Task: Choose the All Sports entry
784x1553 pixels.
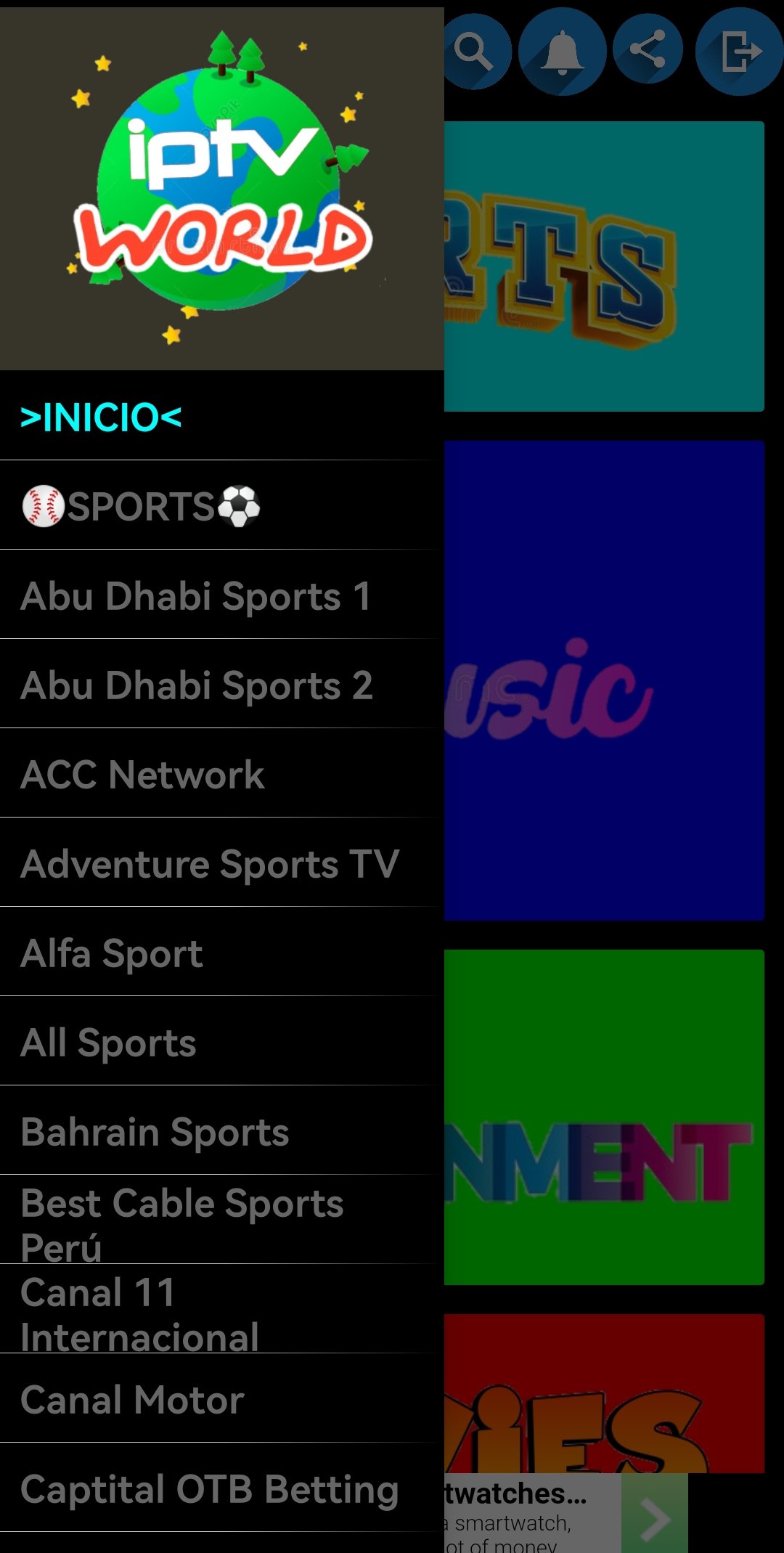Action: (107, 1042)
